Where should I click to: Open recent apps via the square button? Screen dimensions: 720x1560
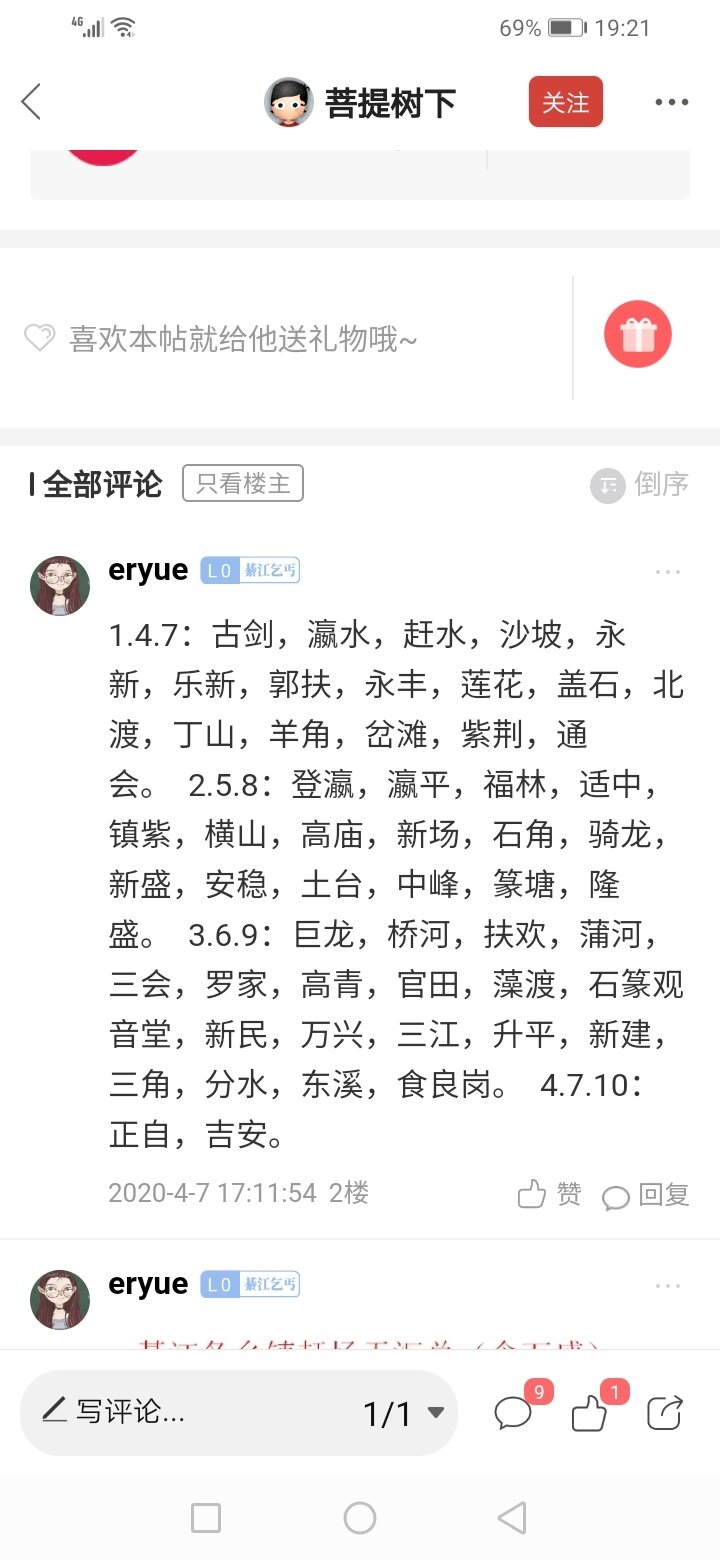pos(206,1518)
